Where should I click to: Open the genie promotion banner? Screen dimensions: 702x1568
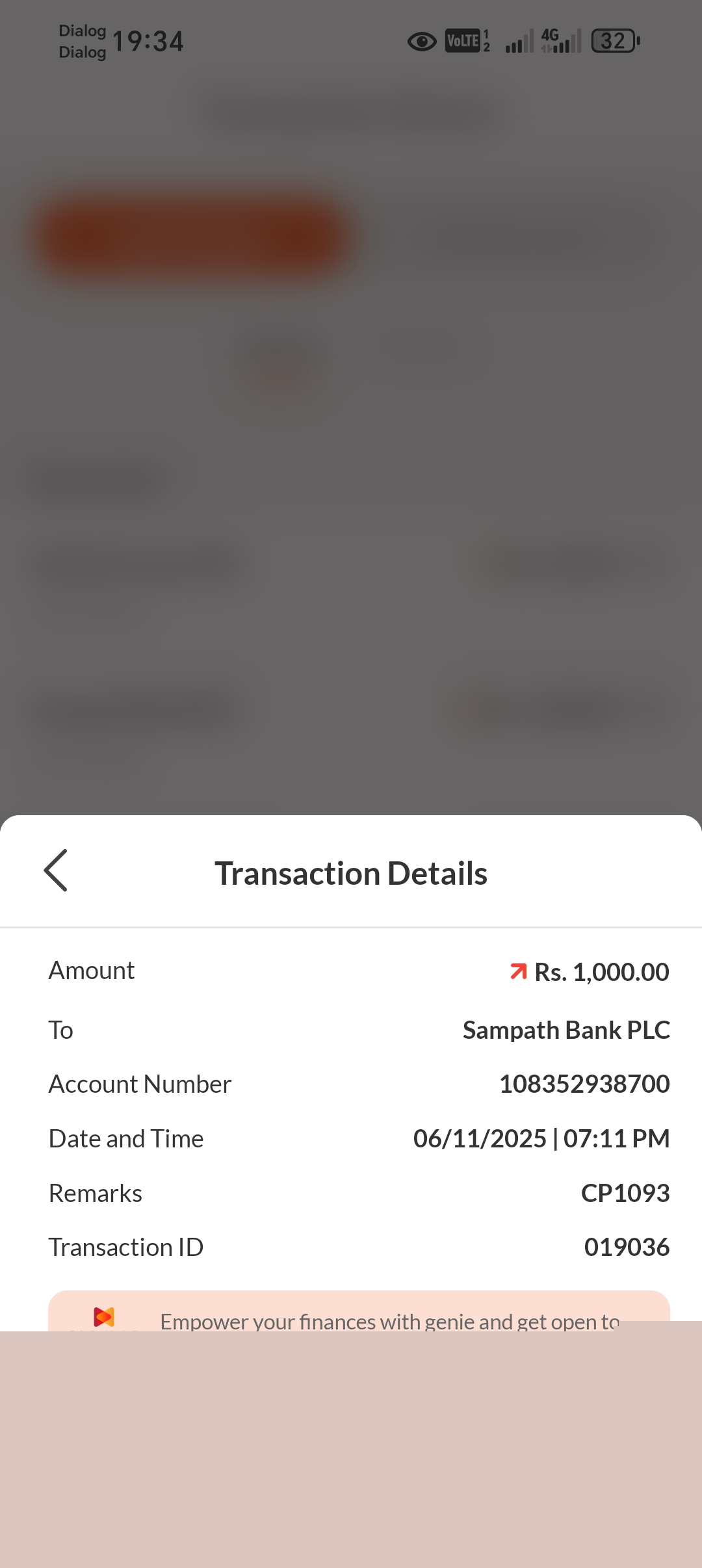point(359,1311)
